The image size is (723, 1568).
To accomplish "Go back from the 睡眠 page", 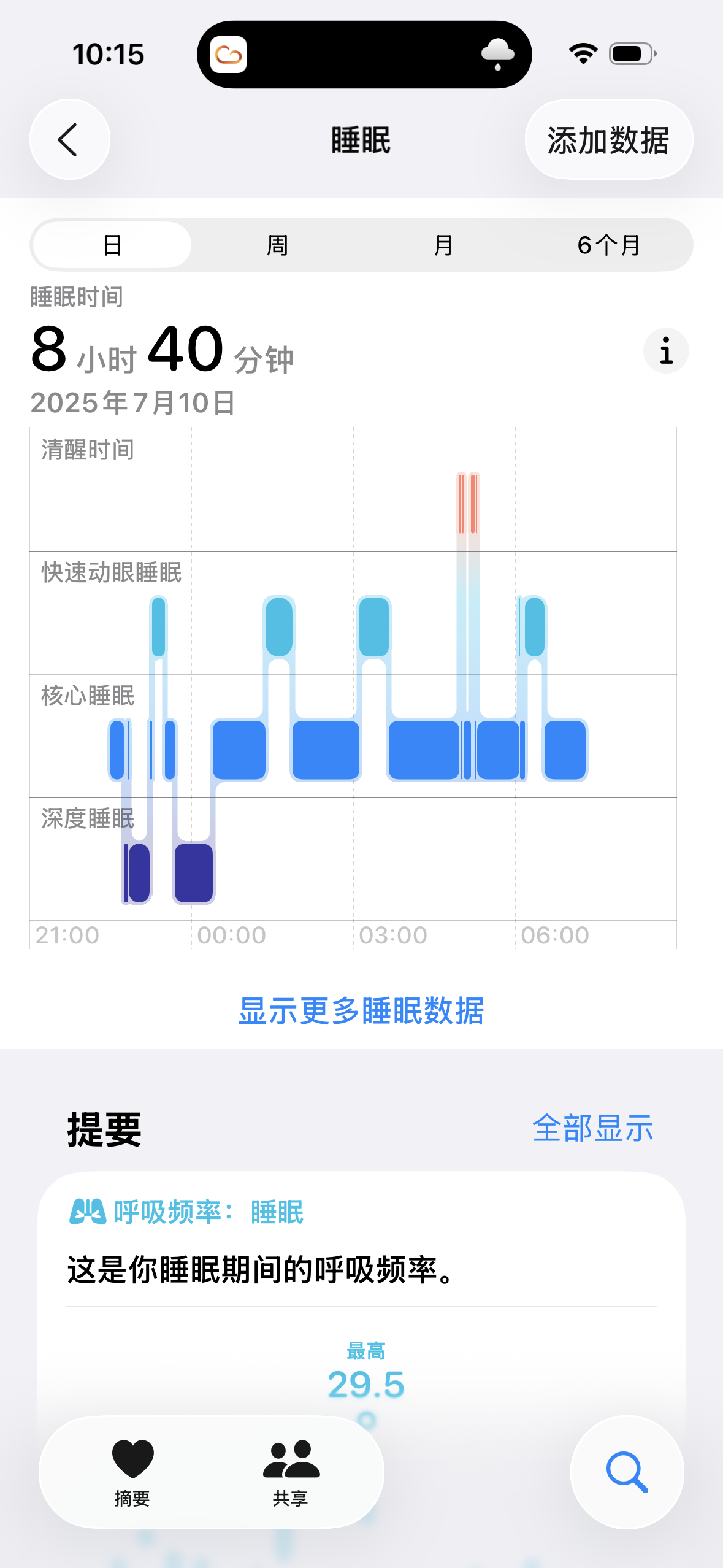I will pyautogui.click(x=70, y=139).
